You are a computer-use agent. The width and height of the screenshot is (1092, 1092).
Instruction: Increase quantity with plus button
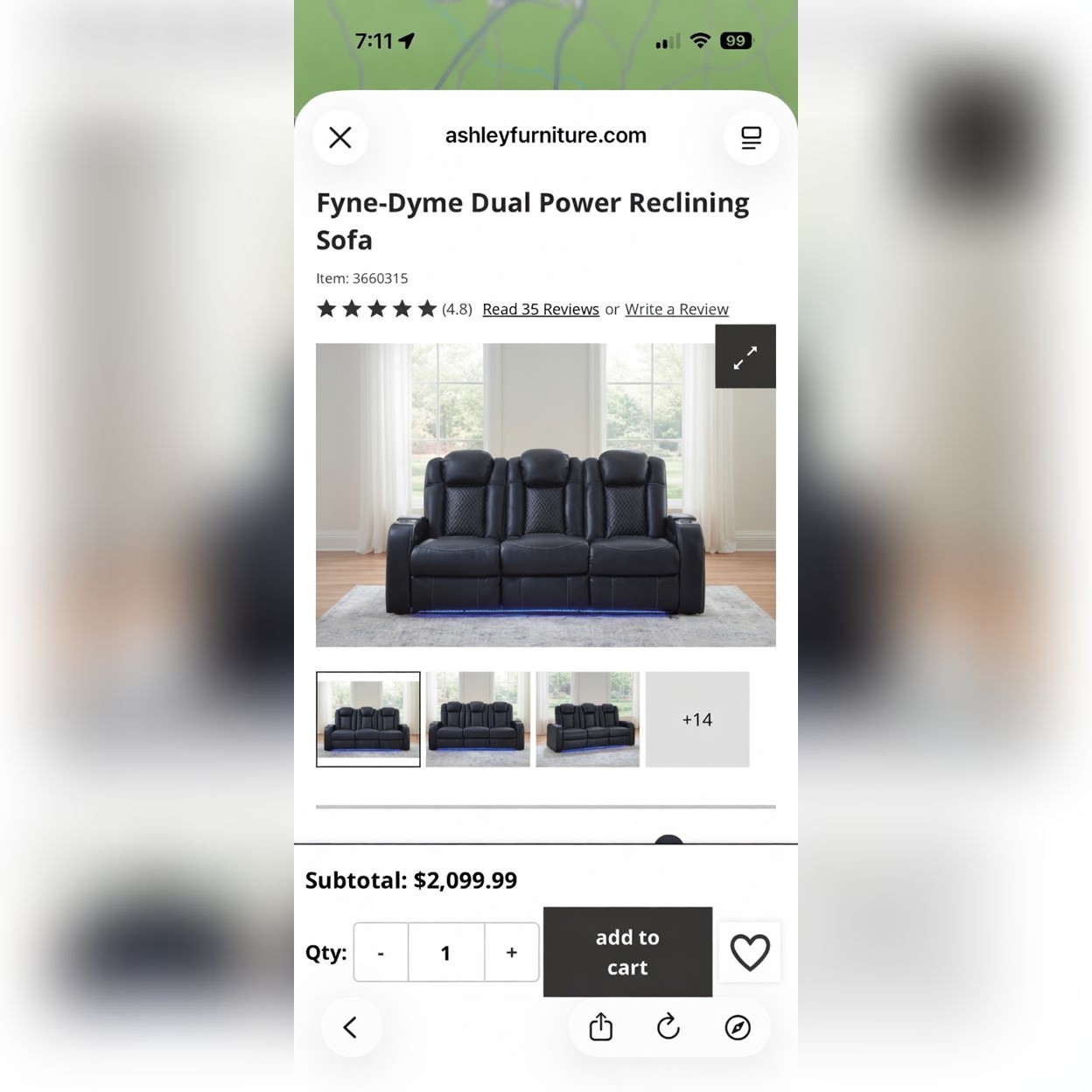point(512,952)
